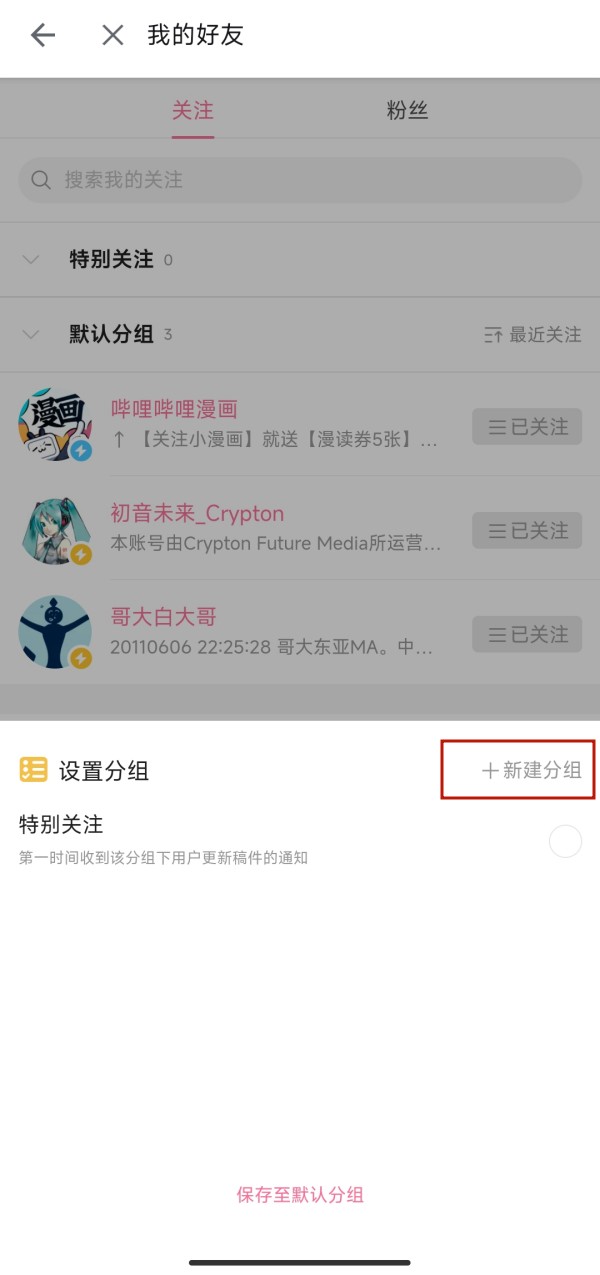Collapse the 默认分组 section
This screenshot has height=1275, width=600.
(32, 335)
